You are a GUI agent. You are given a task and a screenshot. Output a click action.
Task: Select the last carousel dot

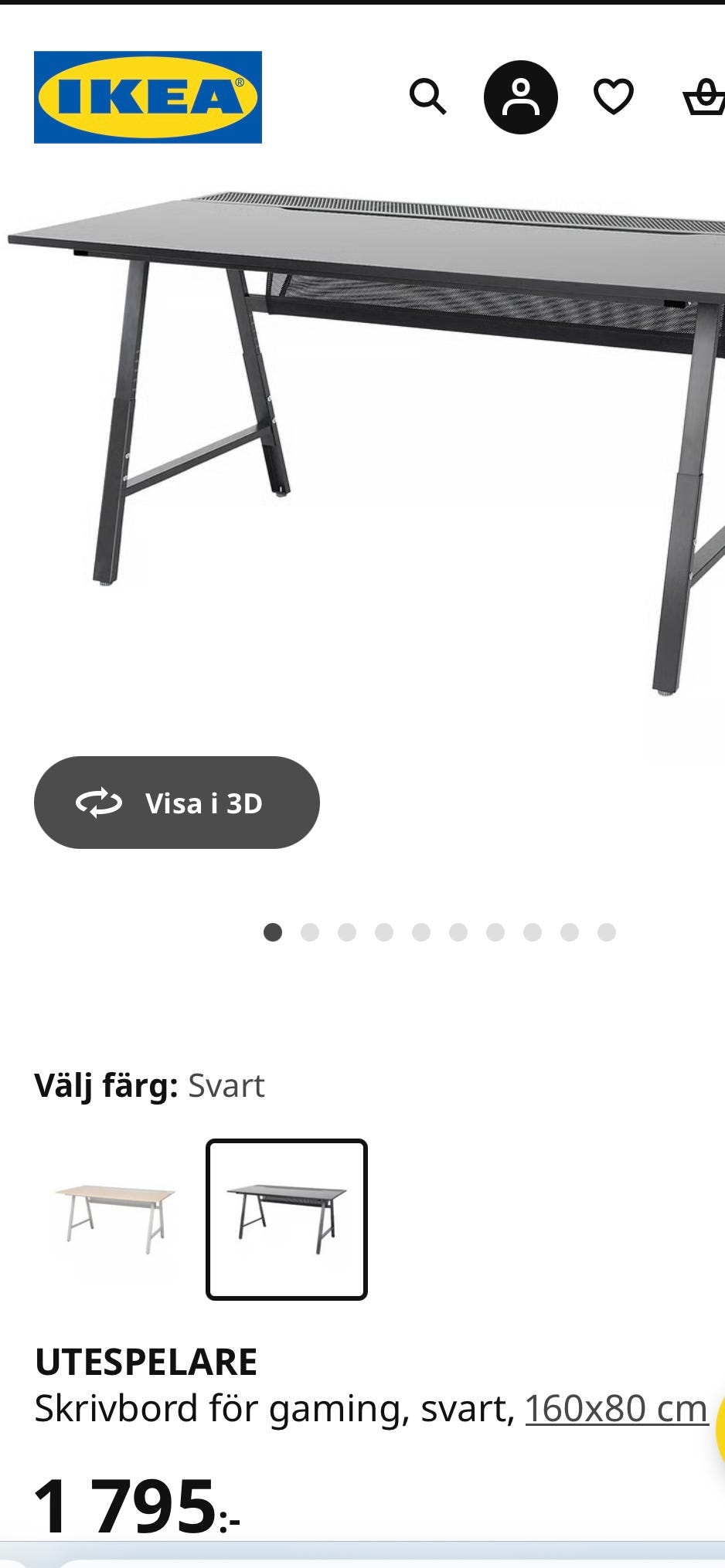[x=604, y=933]
